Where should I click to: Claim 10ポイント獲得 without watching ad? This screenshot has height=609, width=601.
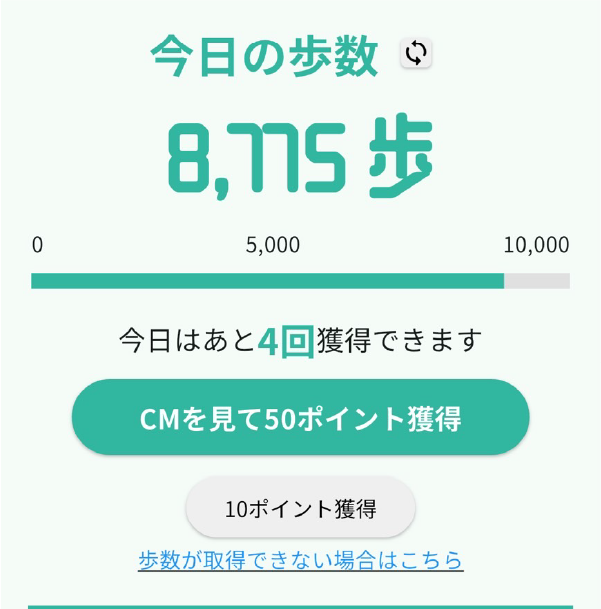(x=300, y=508)
